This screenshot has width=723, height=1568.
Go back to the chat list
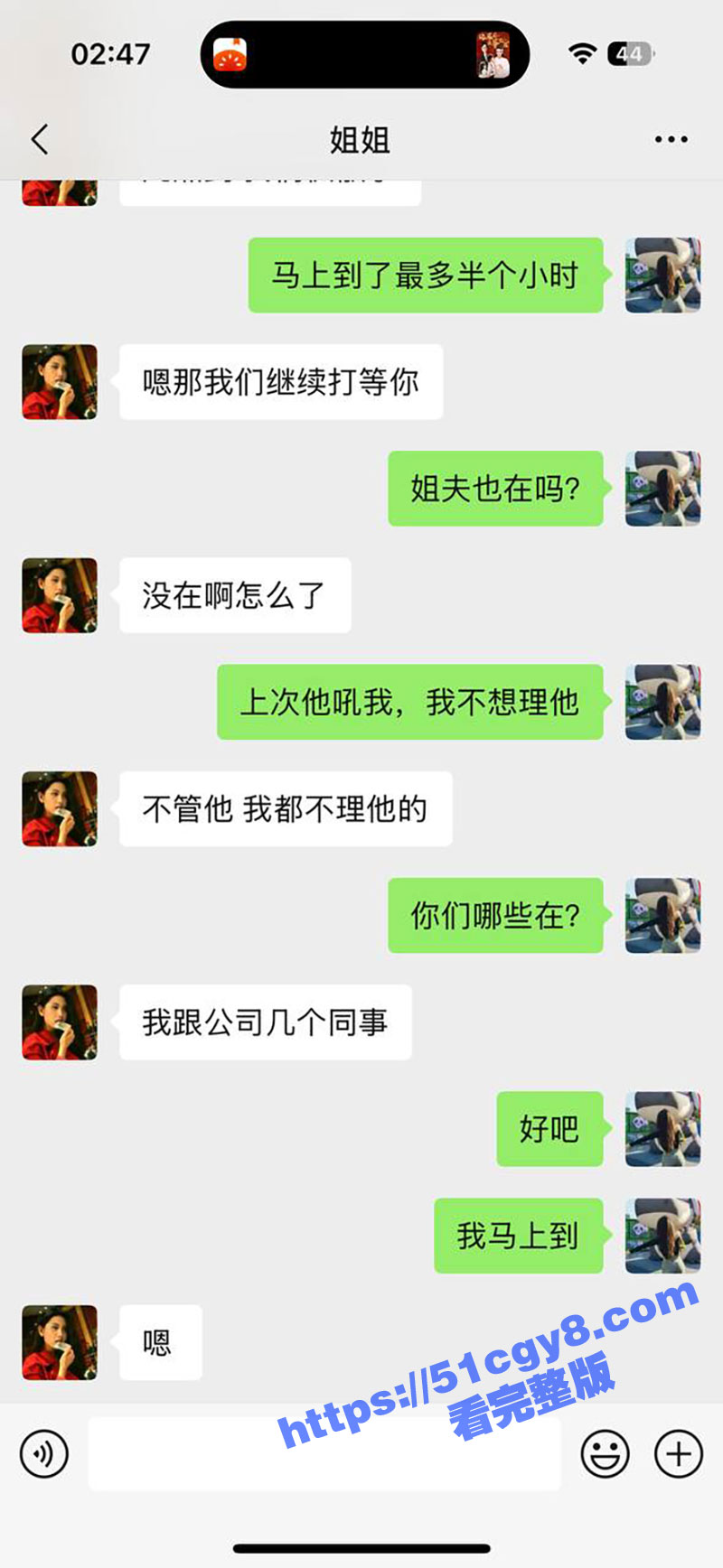point(40,140)
